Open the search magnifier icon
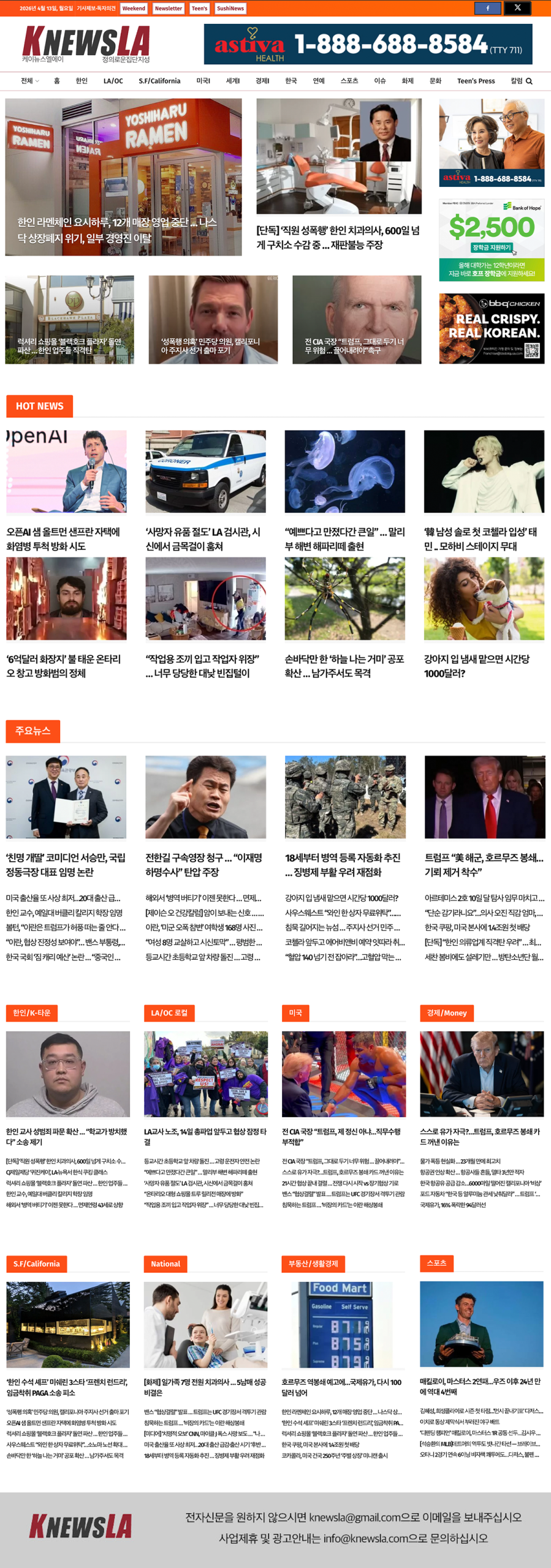The width and height of the screenshot is (551, 1568). 529,81
